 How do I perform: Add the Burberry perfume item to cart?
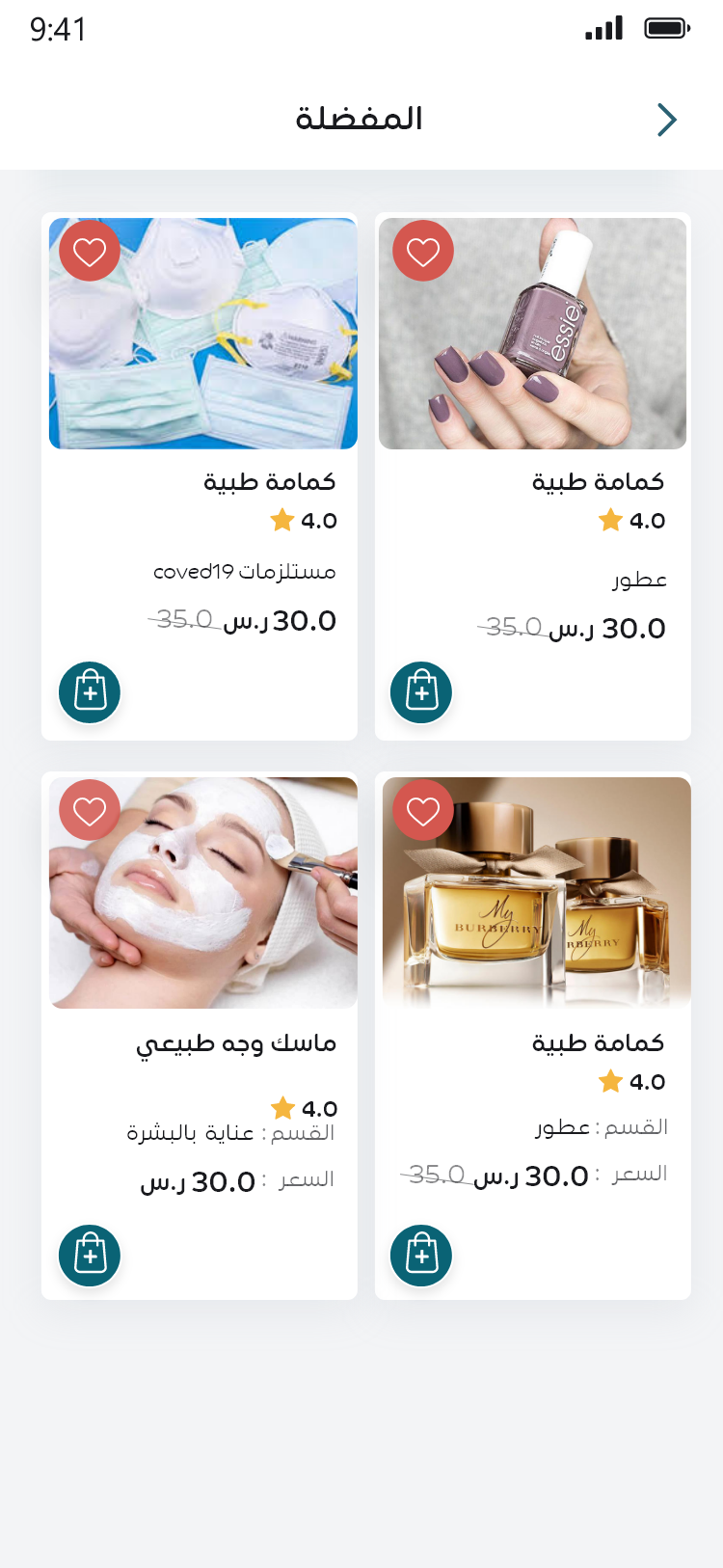[x=421, y=1256]
